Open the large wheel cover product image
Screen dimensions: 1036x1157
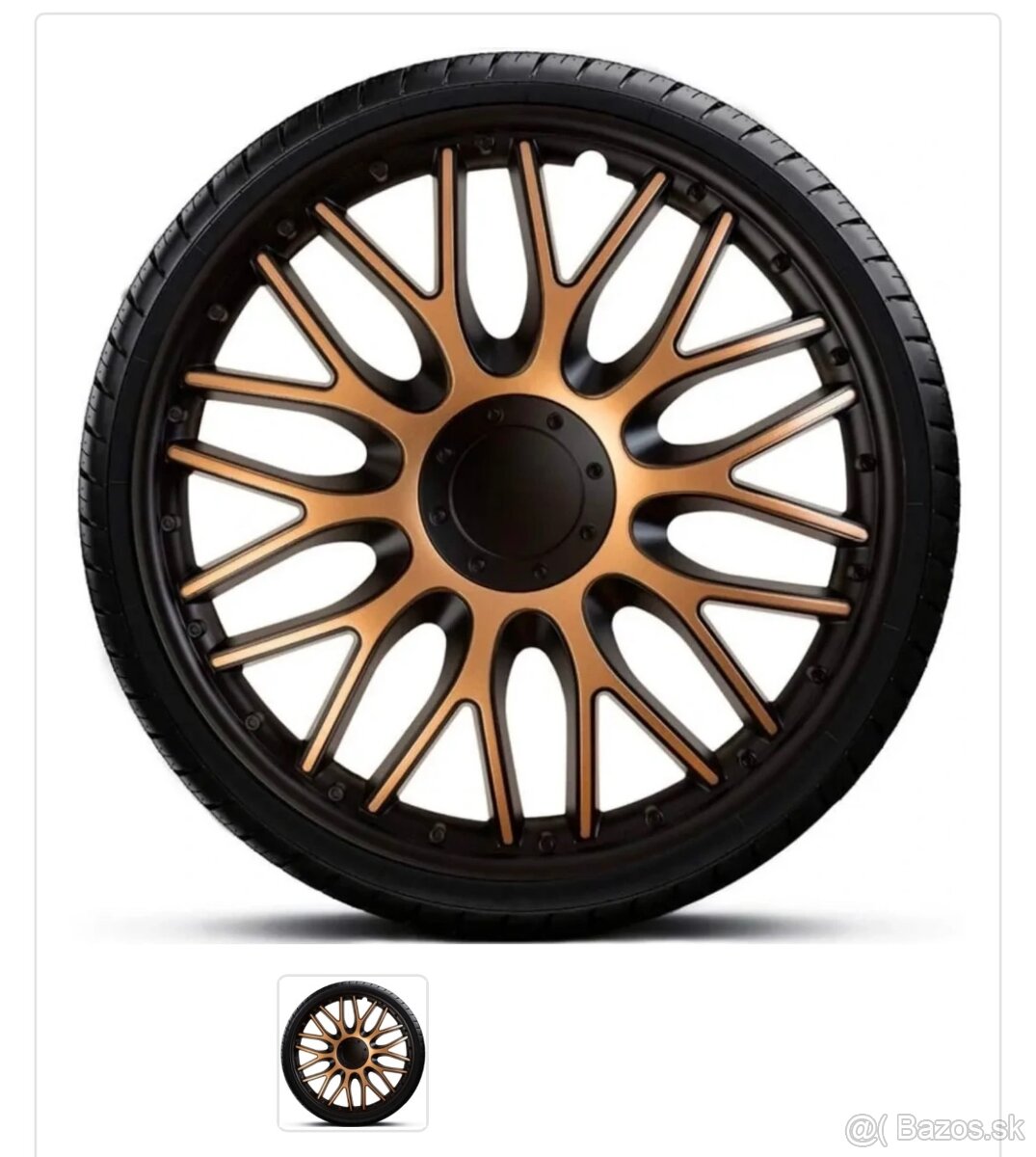(x=518, y=492)
